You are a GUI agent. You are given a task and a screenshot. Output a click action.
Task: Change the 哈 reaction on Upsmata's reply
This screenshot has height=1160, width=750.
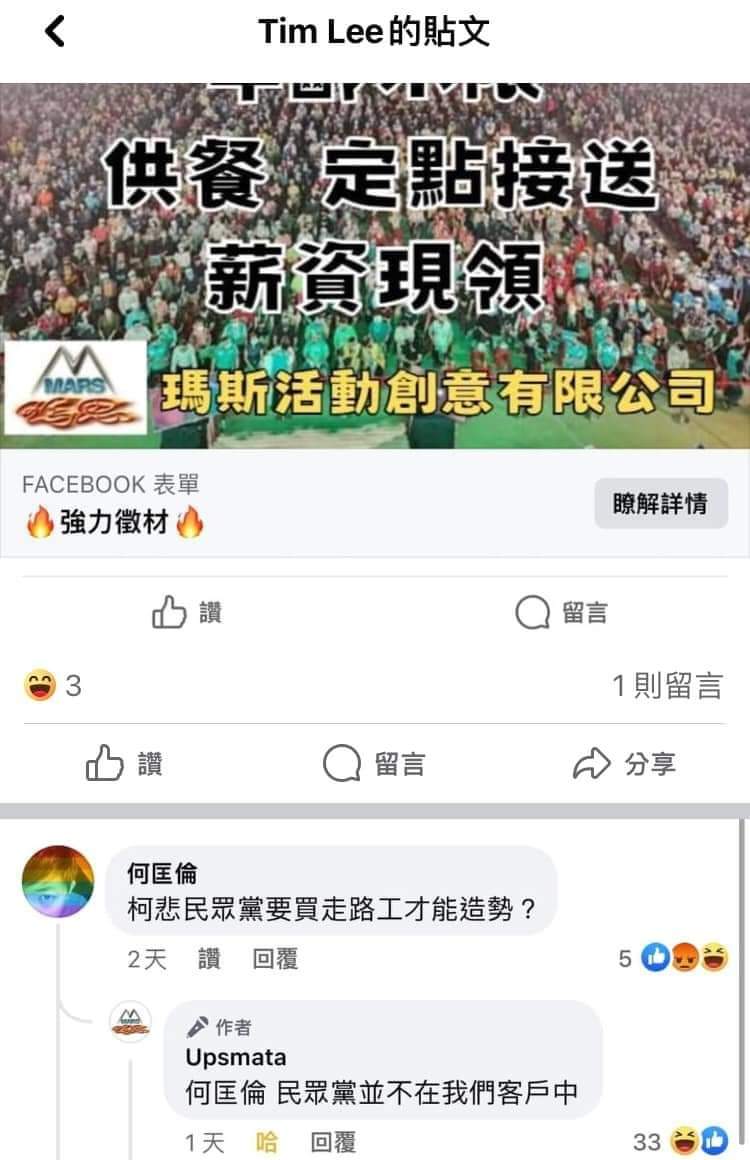click(267, 1141)
